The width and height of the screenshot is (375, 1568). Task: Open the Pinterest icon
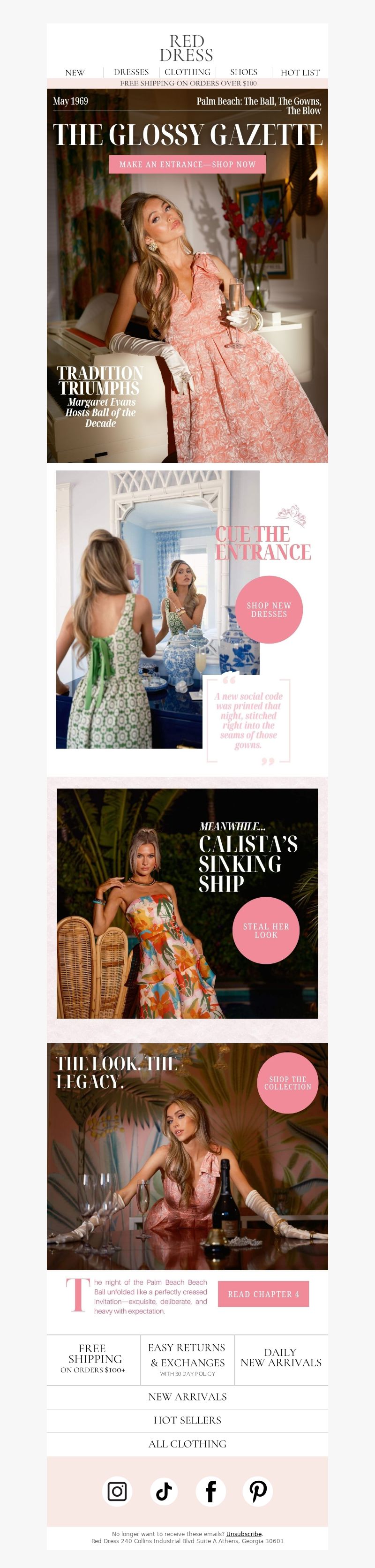[257, 1491]
